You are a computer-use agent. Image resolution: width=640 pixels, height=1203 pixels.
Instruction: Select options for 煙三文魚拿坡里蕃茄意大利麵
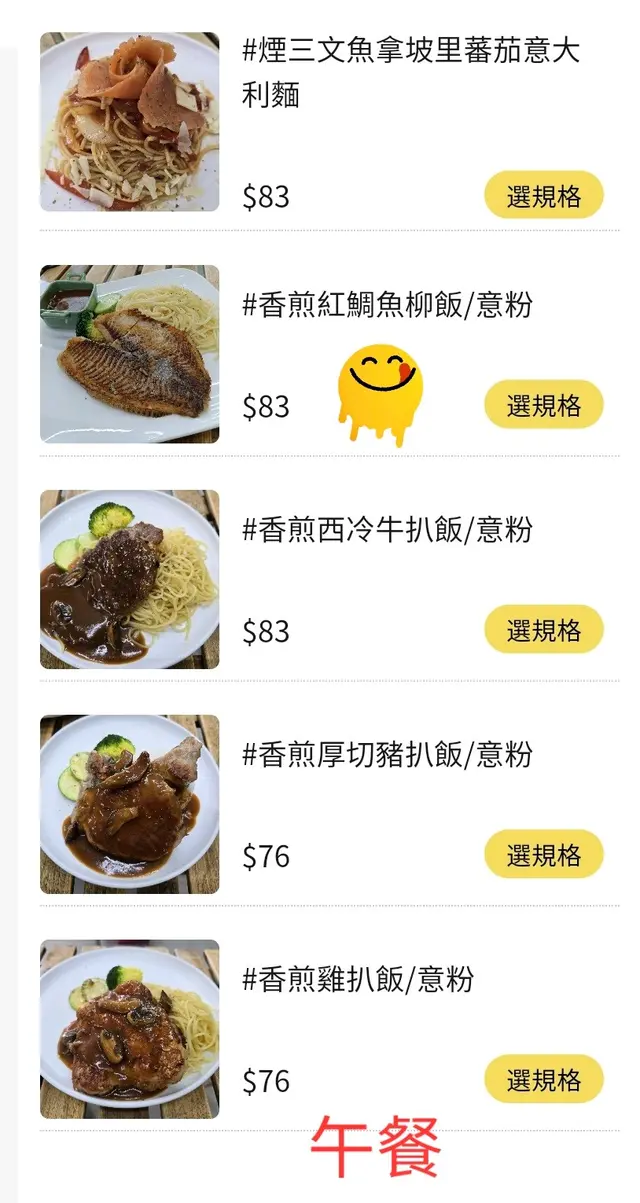coord(543,195)
